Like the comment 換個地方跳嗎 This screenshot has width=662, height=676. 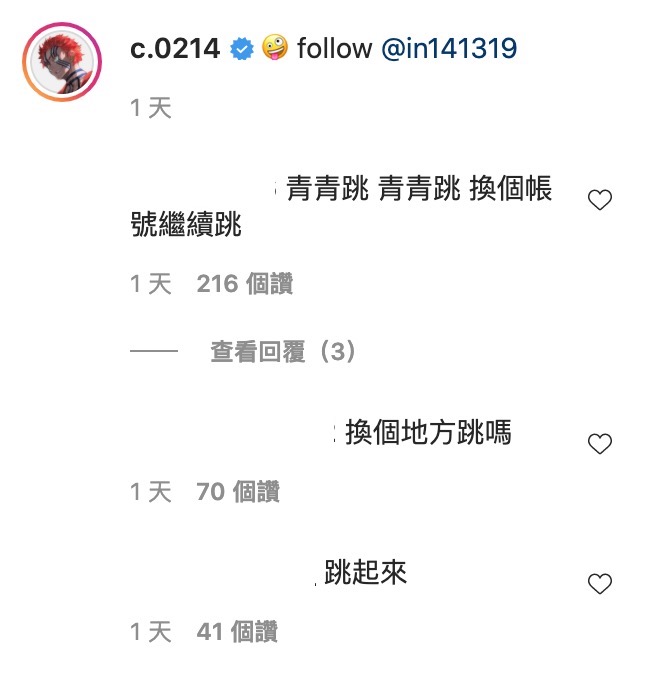tap(599, 445)
